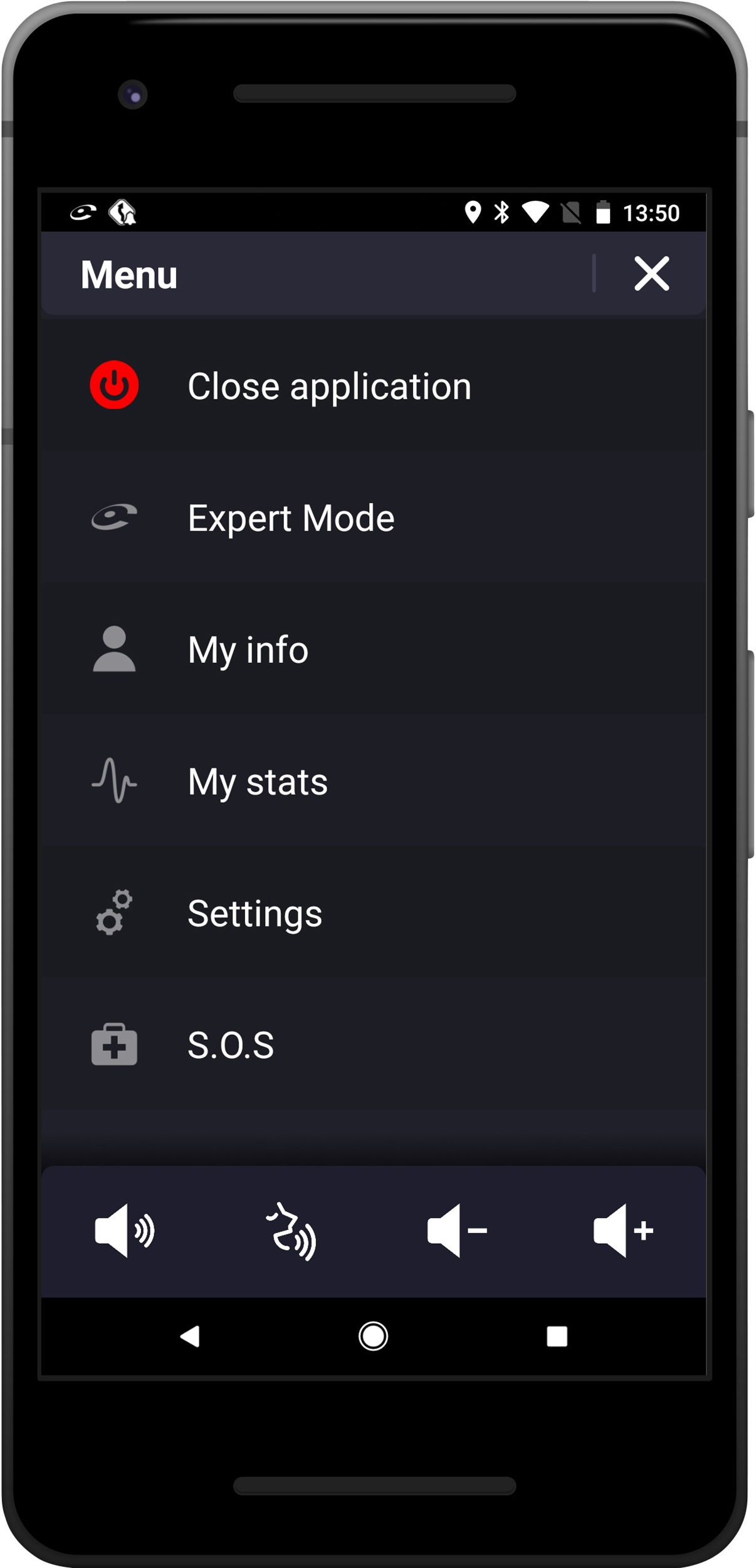Open My stats
756x1568 pixels.
258,781
